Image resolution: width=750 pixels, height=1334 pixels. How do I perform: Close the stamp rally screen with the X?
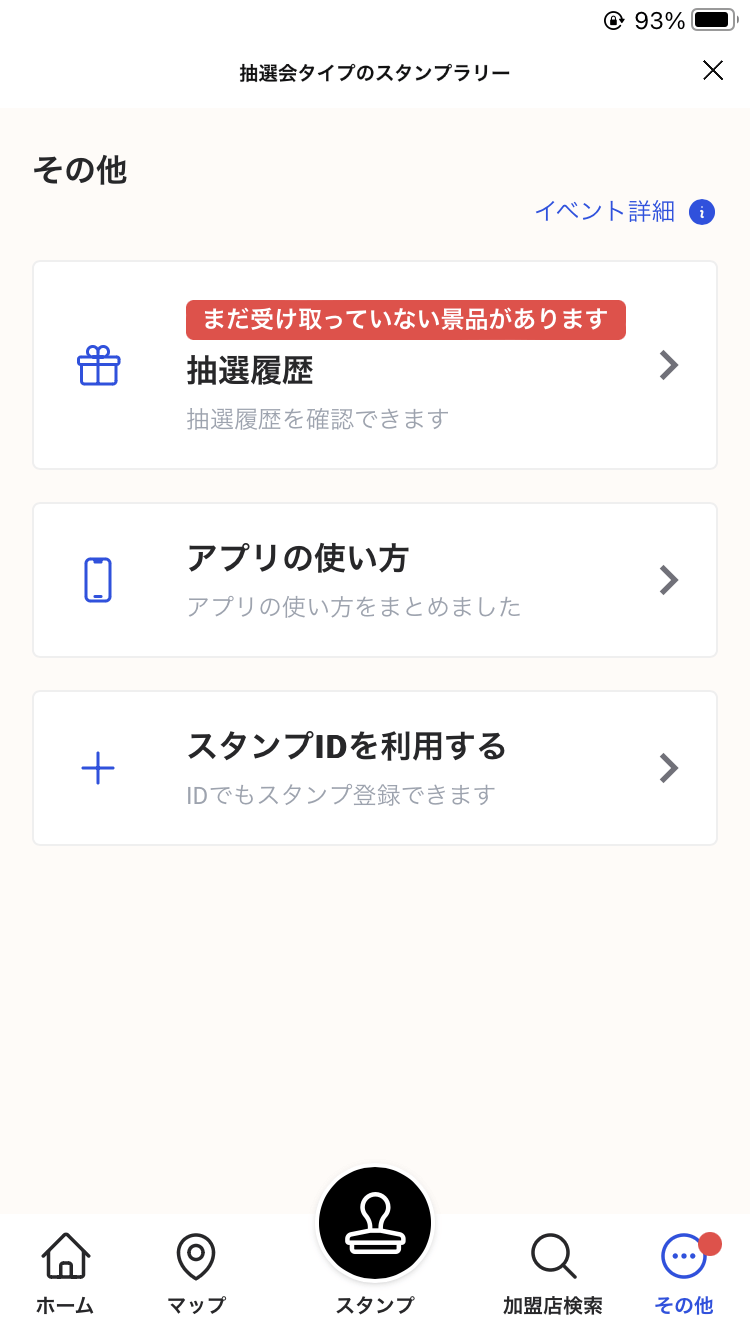point(713,71)
